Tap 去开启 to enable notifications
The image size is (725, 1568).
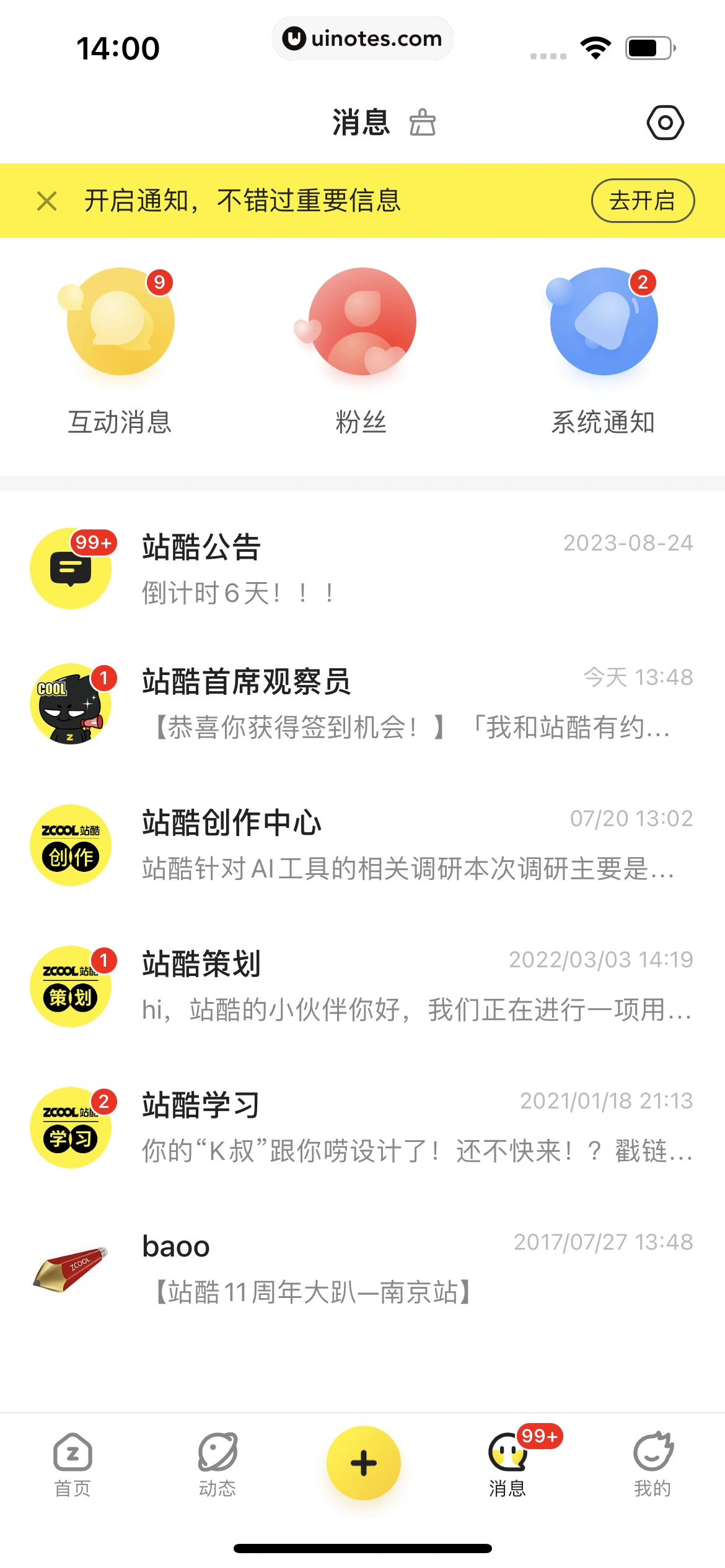[x=643, y=201]
